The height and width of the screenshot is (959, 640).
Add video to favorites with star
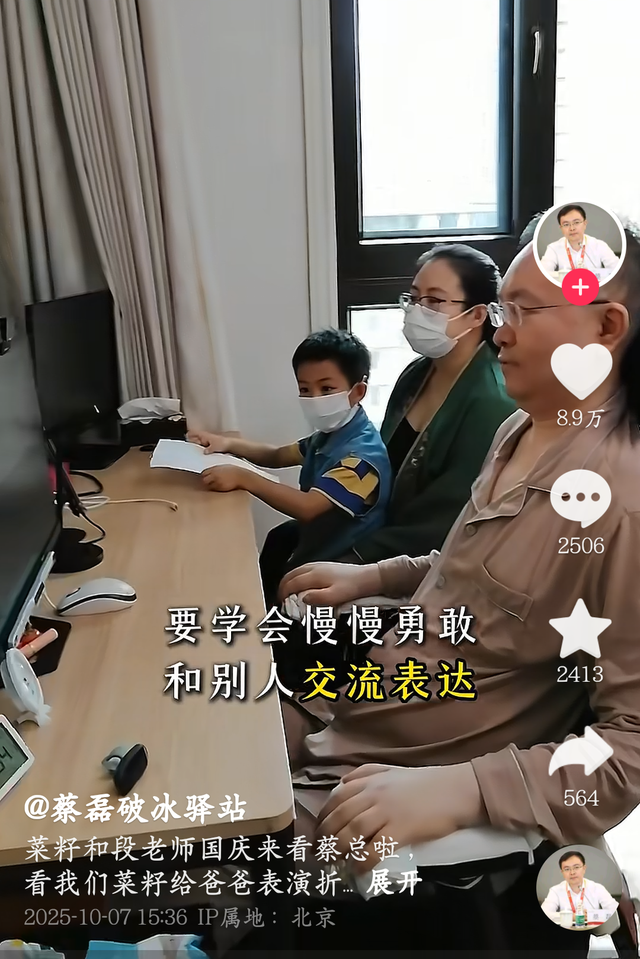(x=580, y=630)
